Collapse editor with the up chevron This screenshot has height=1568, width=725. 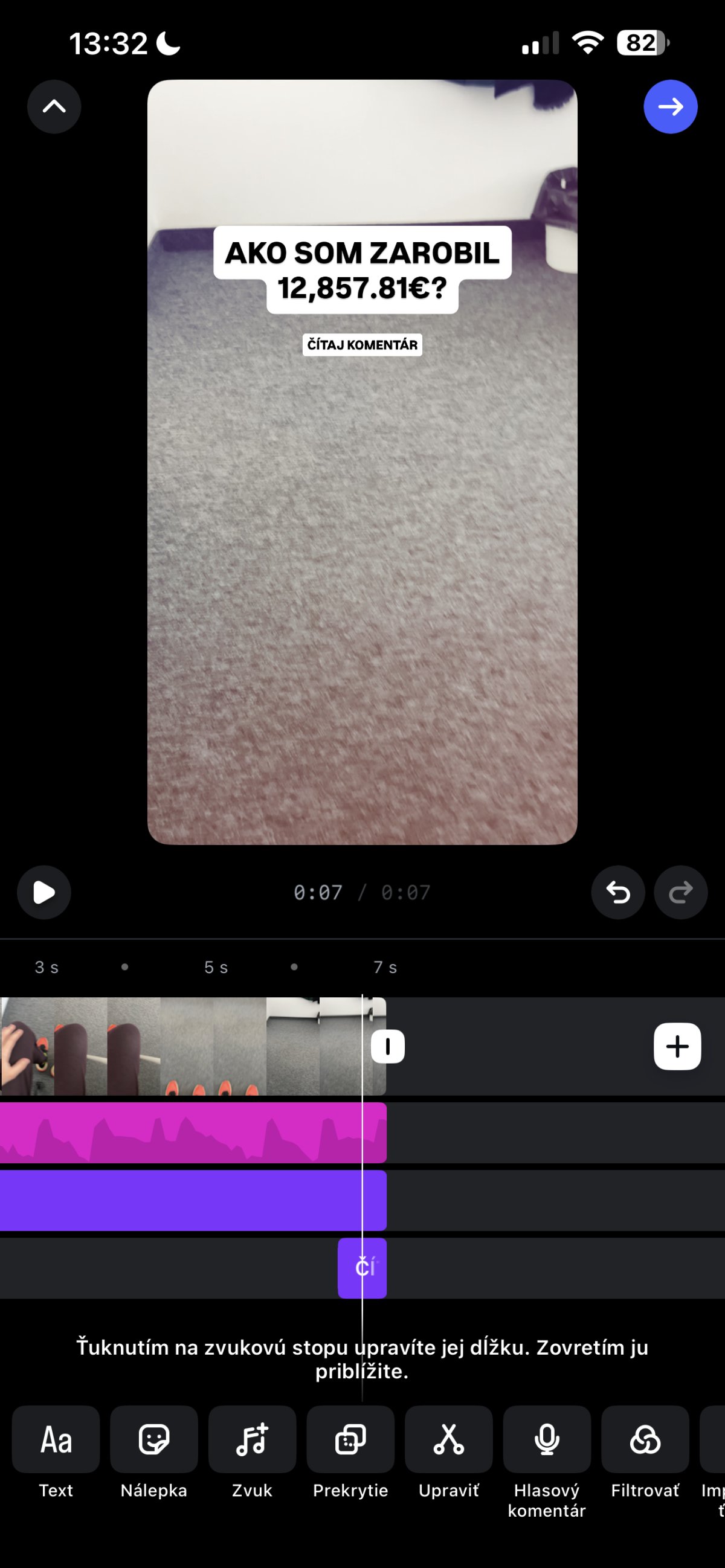[54, 106]
